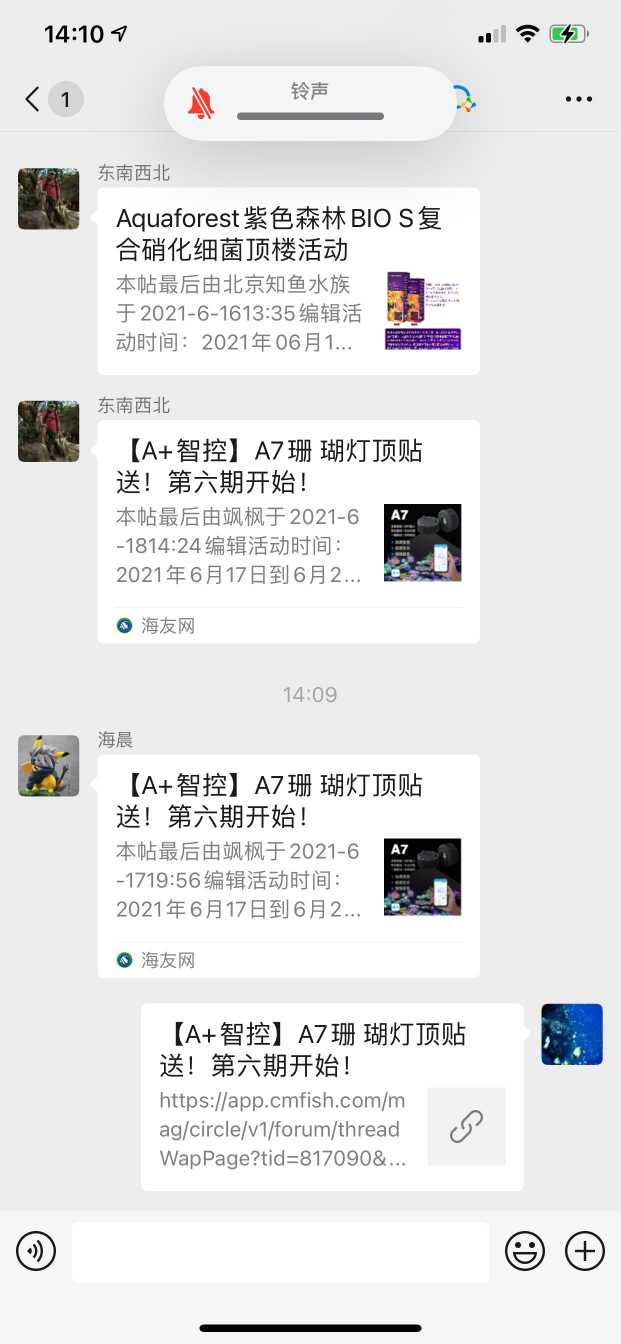Switch to voice message input
Viewport: 621px width, 1344px height.
[x=36, y=1251]
